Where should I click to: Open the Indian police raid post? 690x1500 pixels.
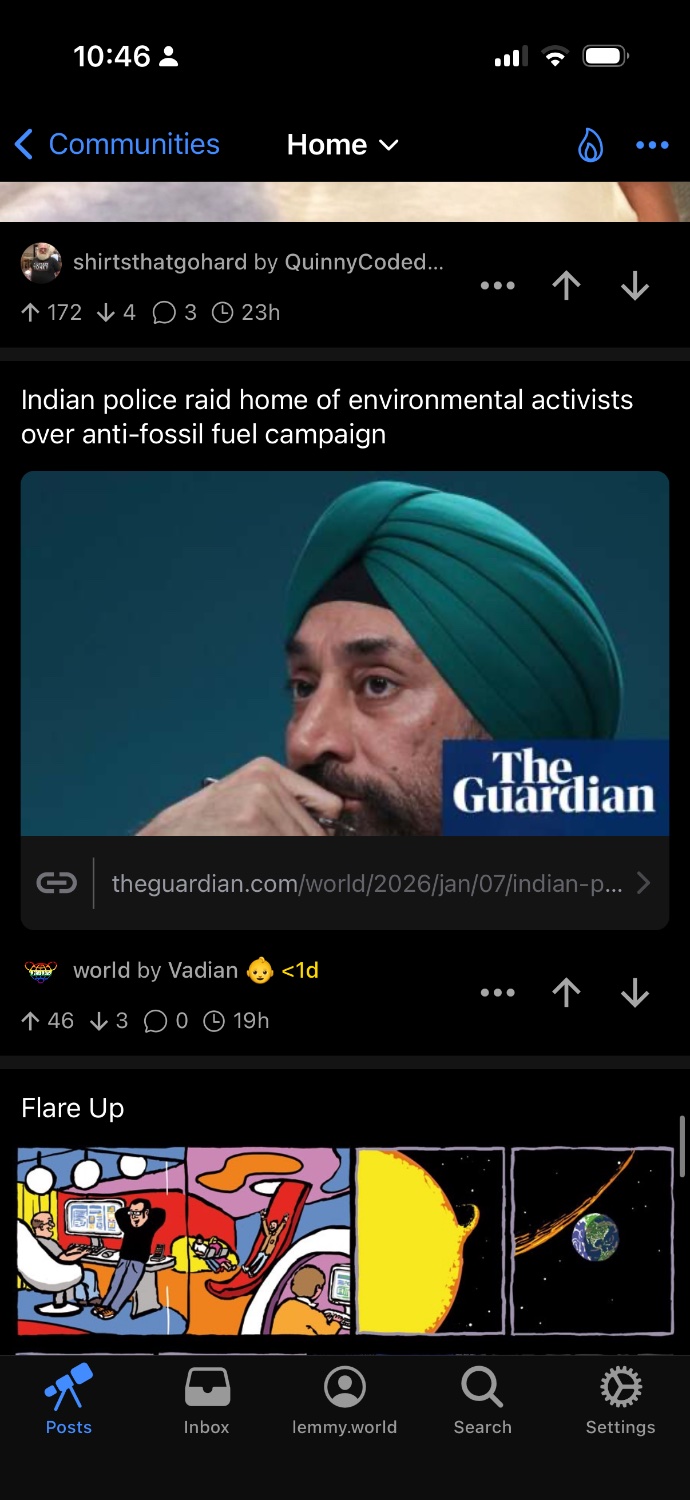click(327, 416)
